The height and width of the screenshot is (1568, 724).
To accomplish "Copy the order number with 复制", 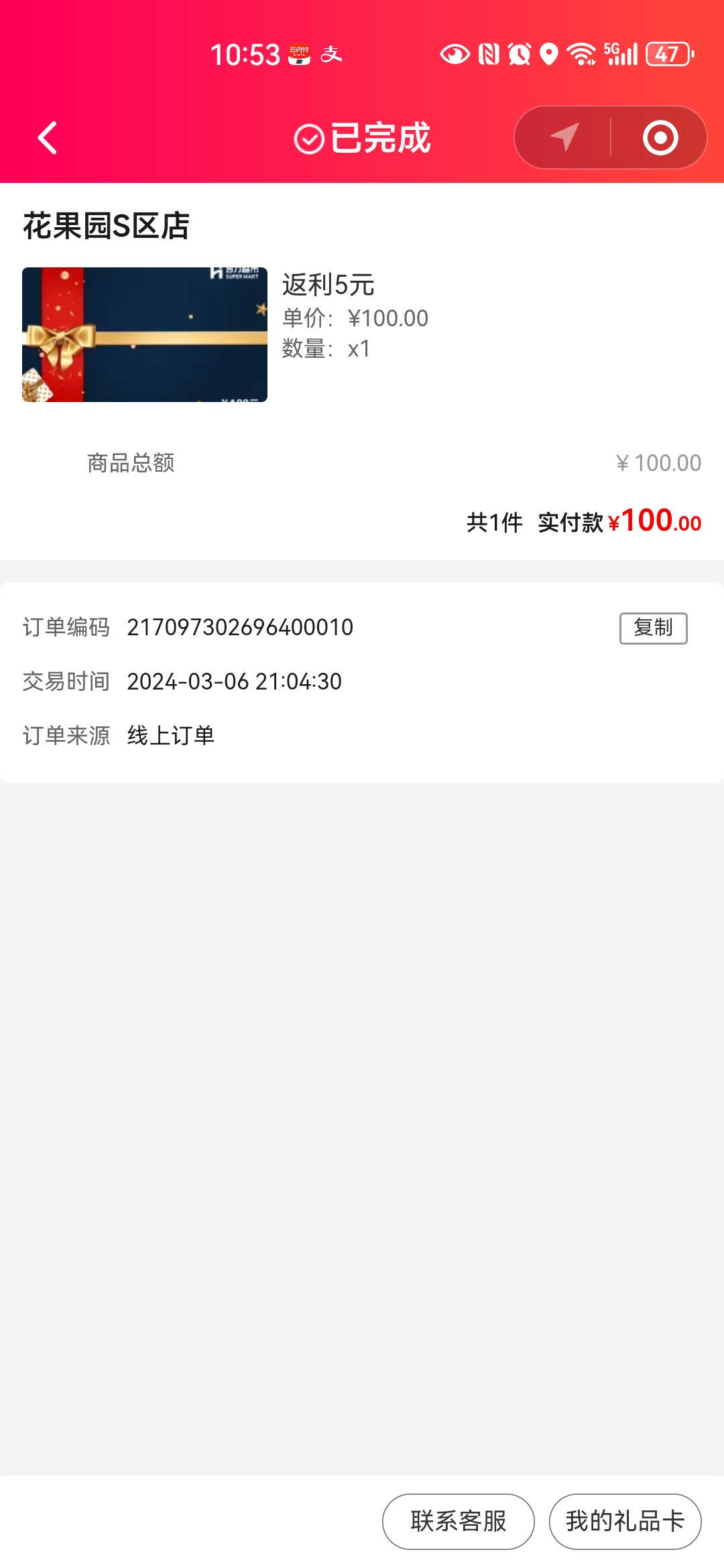I will click(x=653, y=628).
